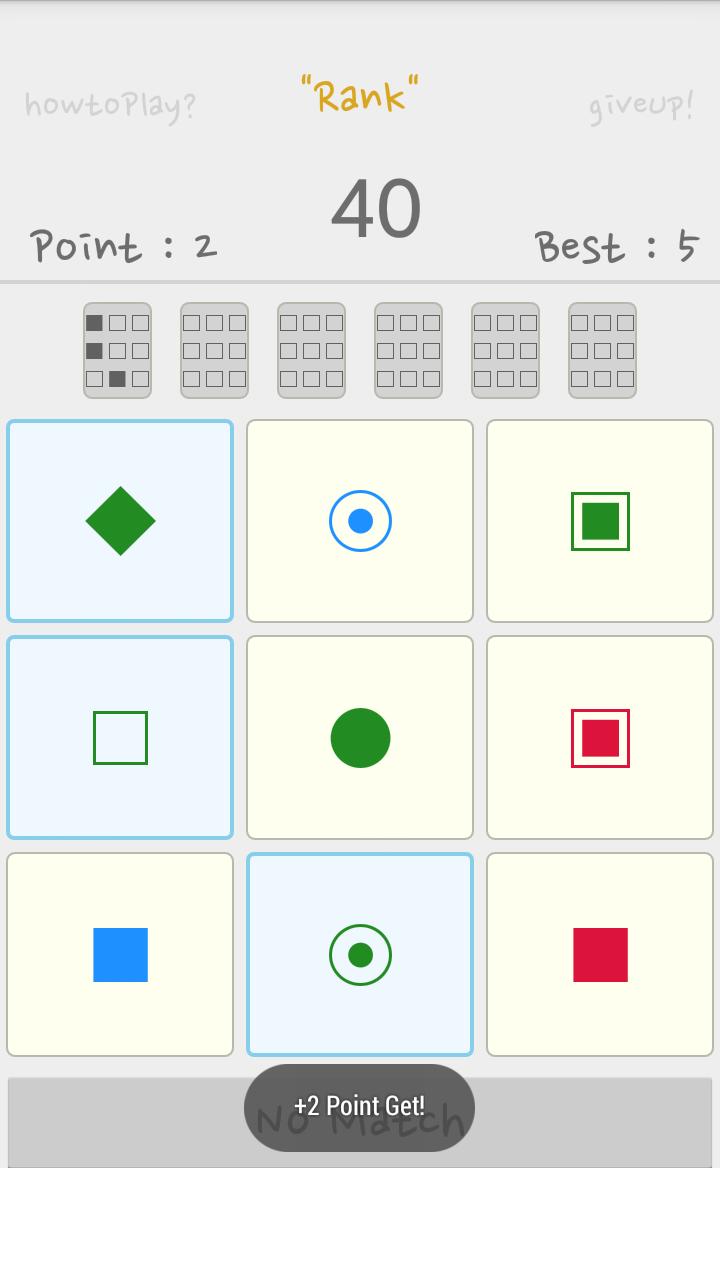Select the blue ringed dot tile

coord(360,521)
